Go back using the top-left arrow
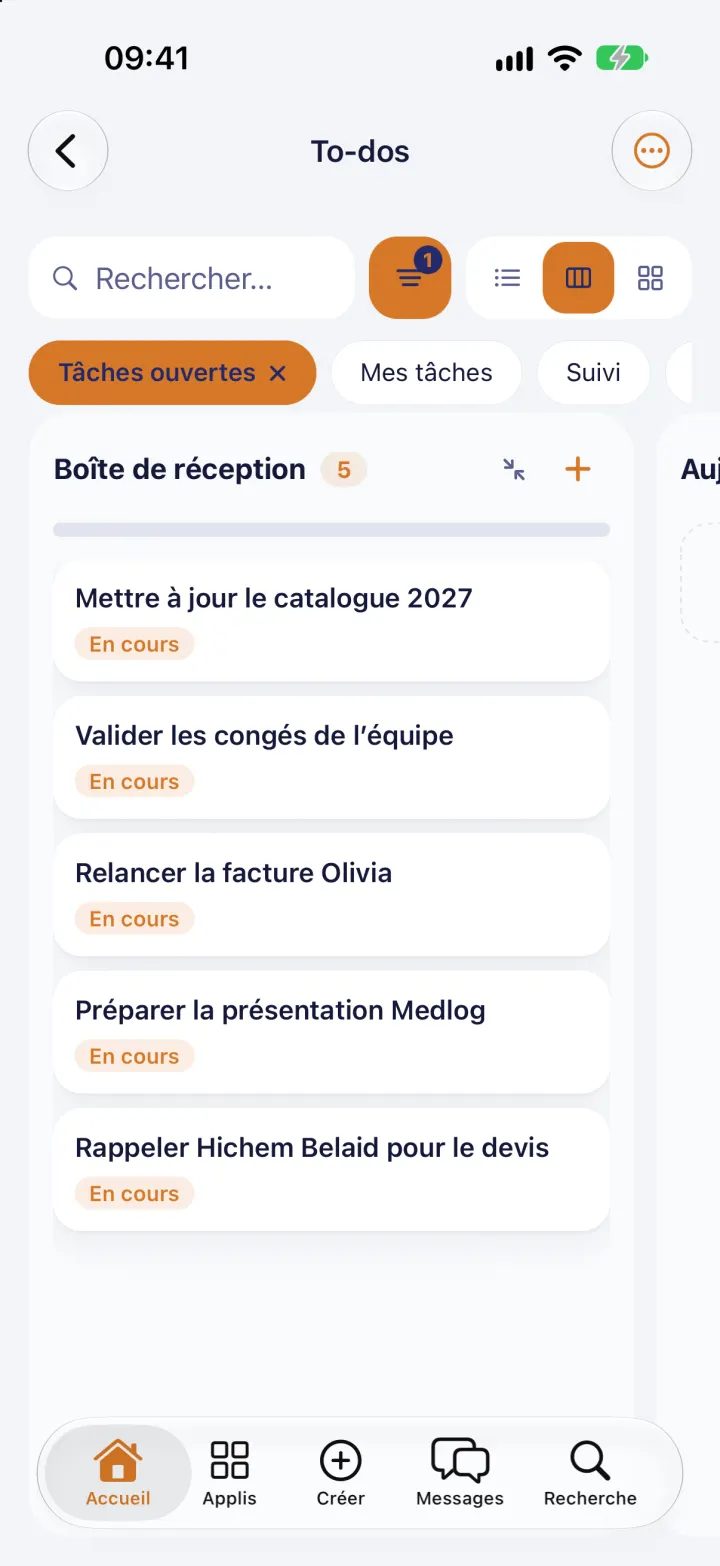This screenshot has width=720, height=1566. pos(67,151)
